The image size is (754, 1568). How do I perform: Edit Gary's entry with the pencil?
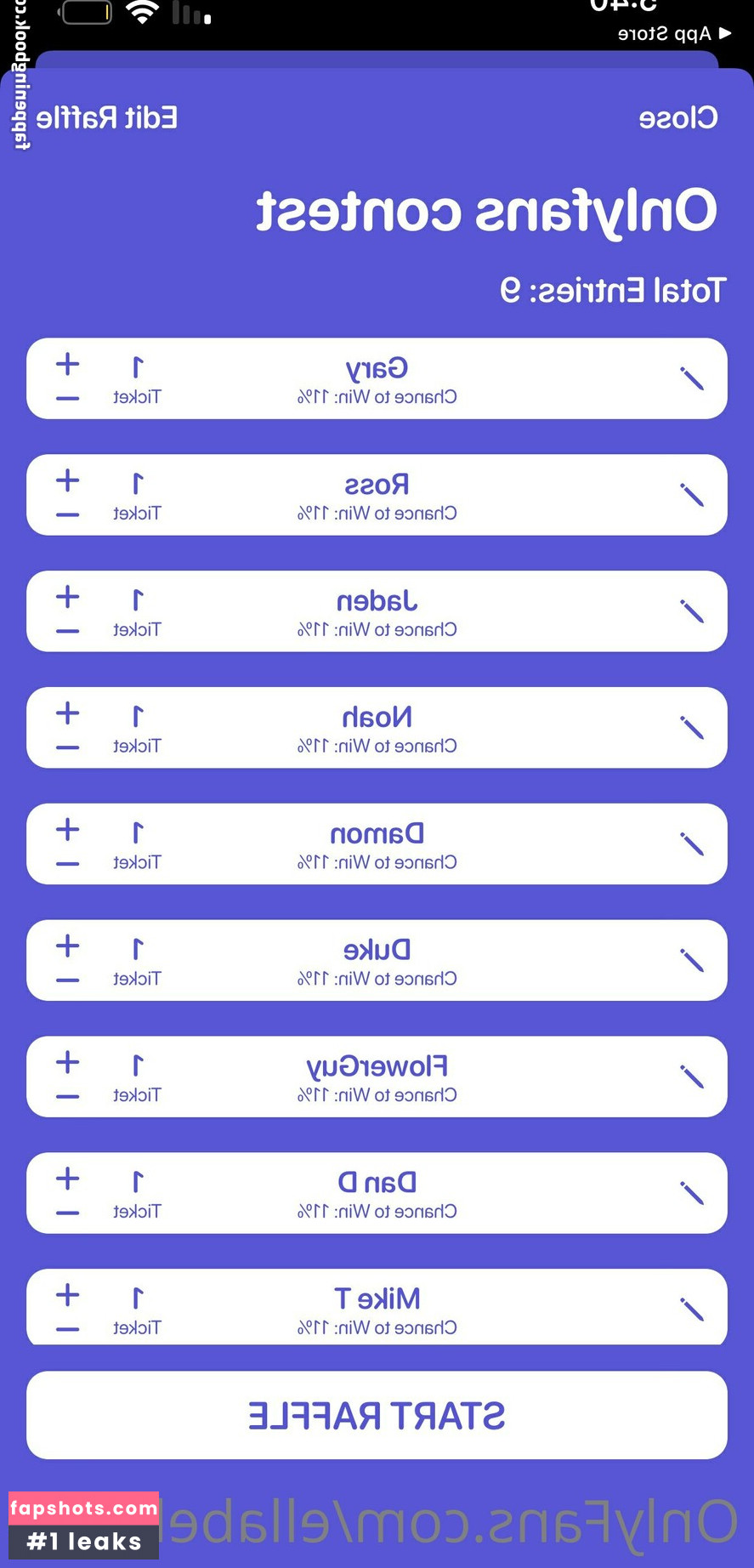[x=691, y=378]
